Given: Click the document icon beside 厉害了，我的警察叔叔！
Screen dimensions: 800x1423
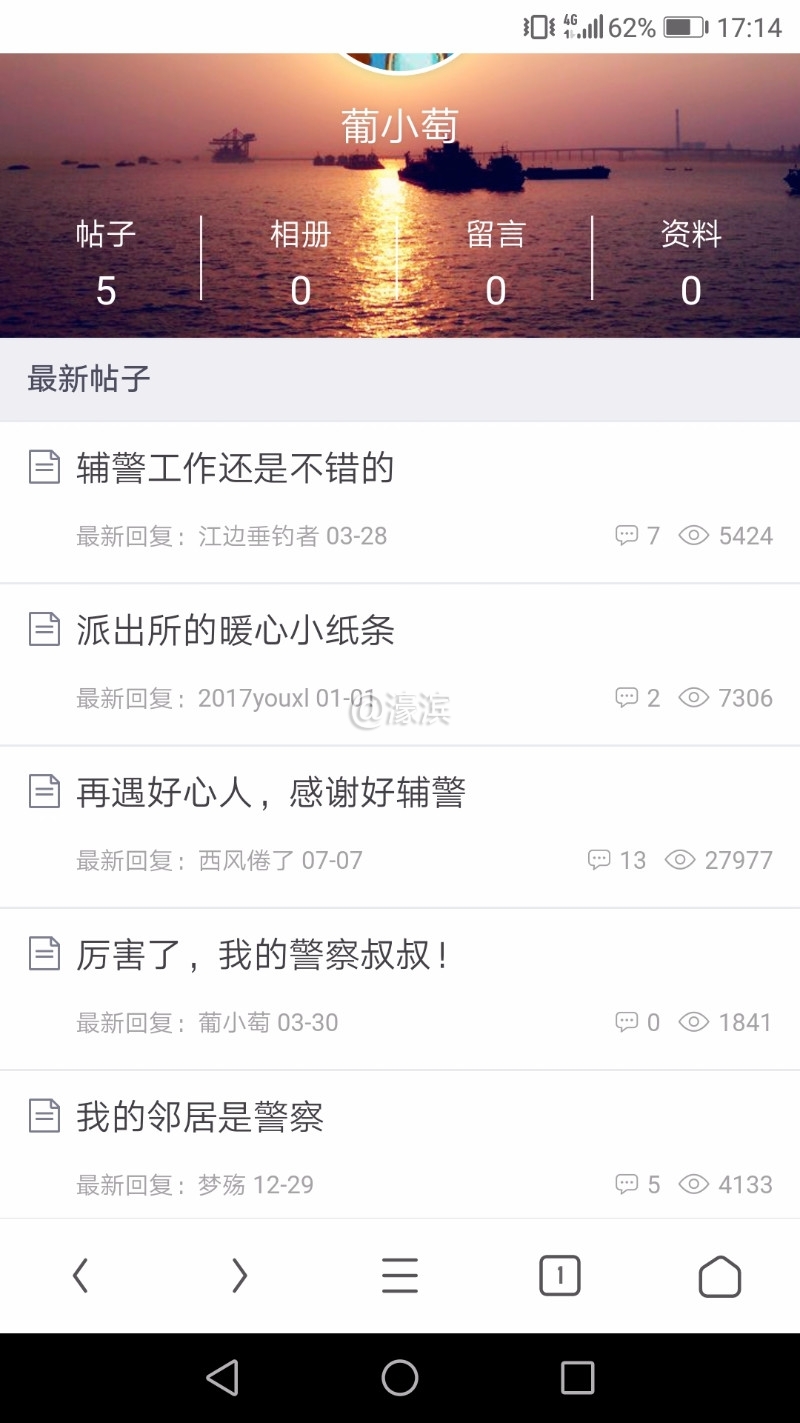Looking at the screenshot, I should point(44,955).
